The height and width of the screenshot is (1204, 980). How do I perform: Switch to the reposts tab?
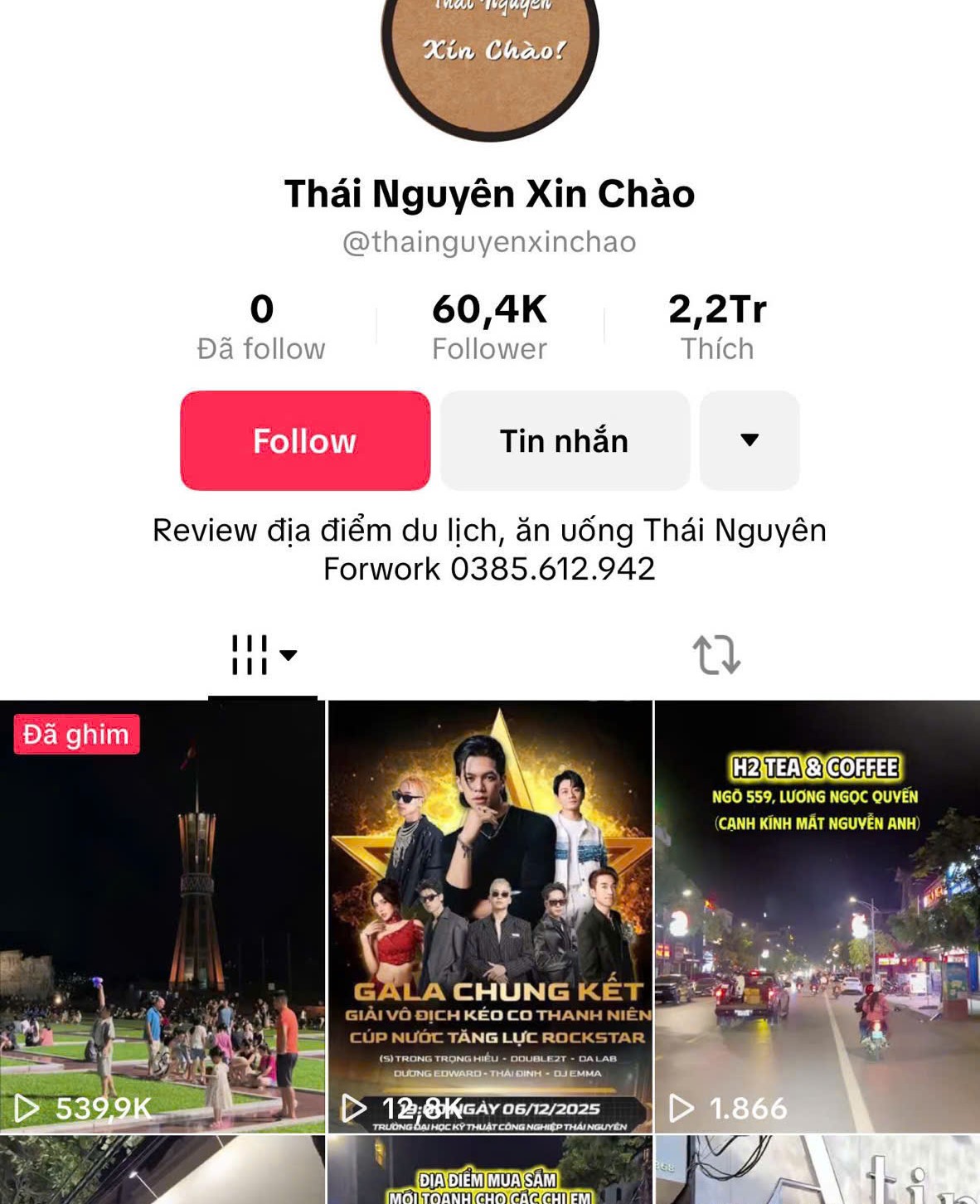point(716,655)
